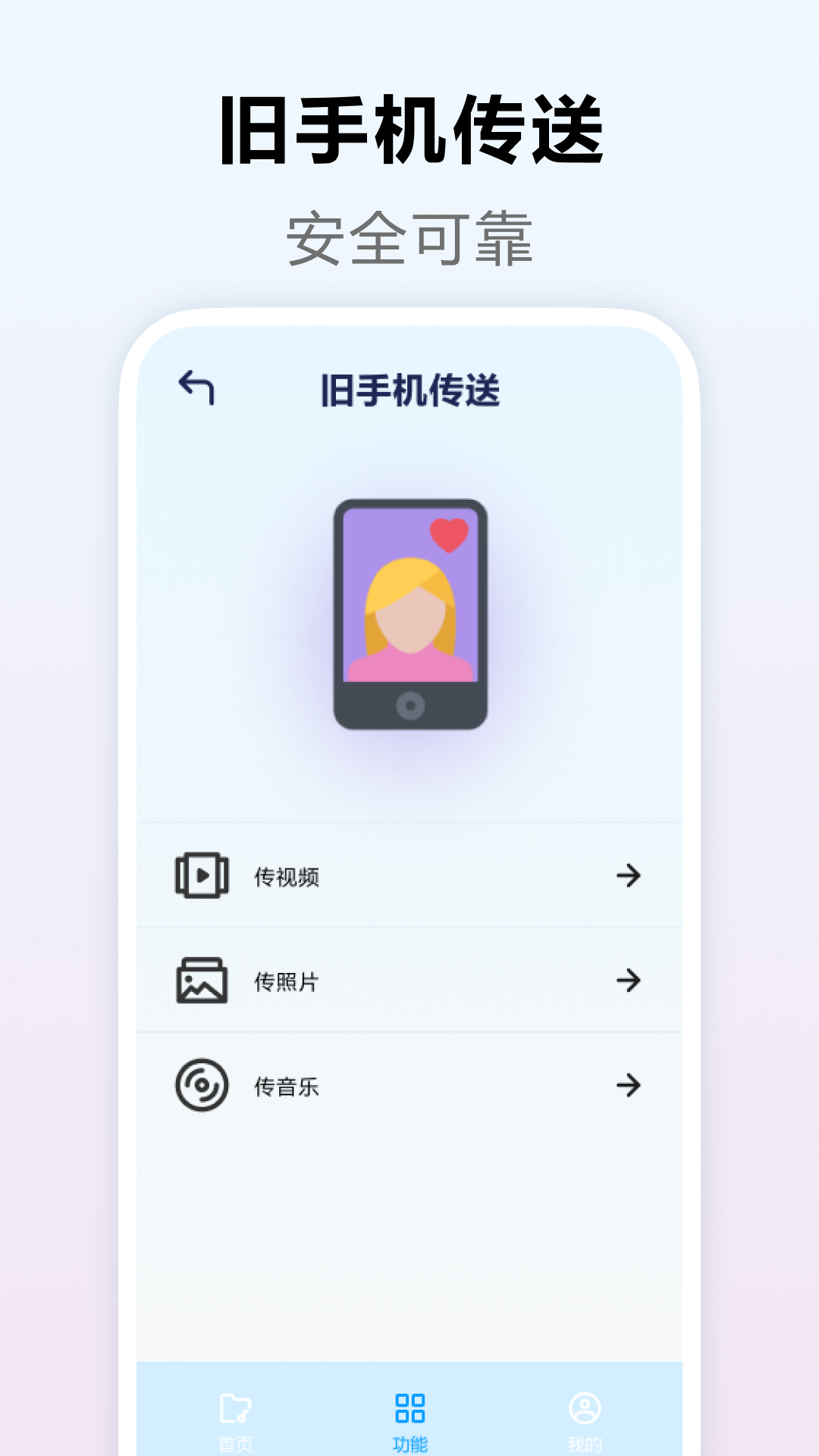Expand the 传音乐 row arrow
Viewport: 819px width, 1456px height.
pos(627,1086)
